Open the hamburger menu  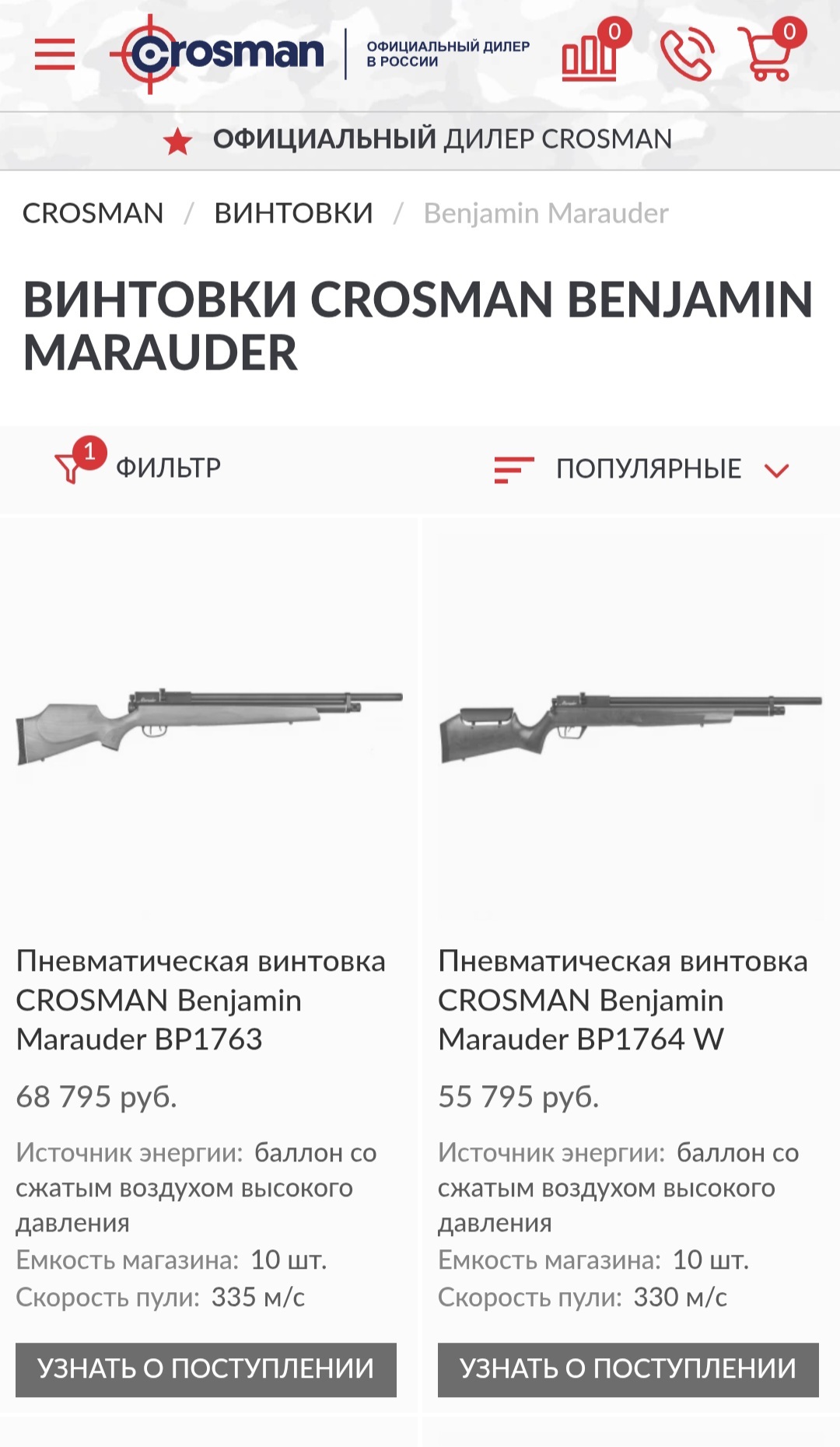[55, 54]
